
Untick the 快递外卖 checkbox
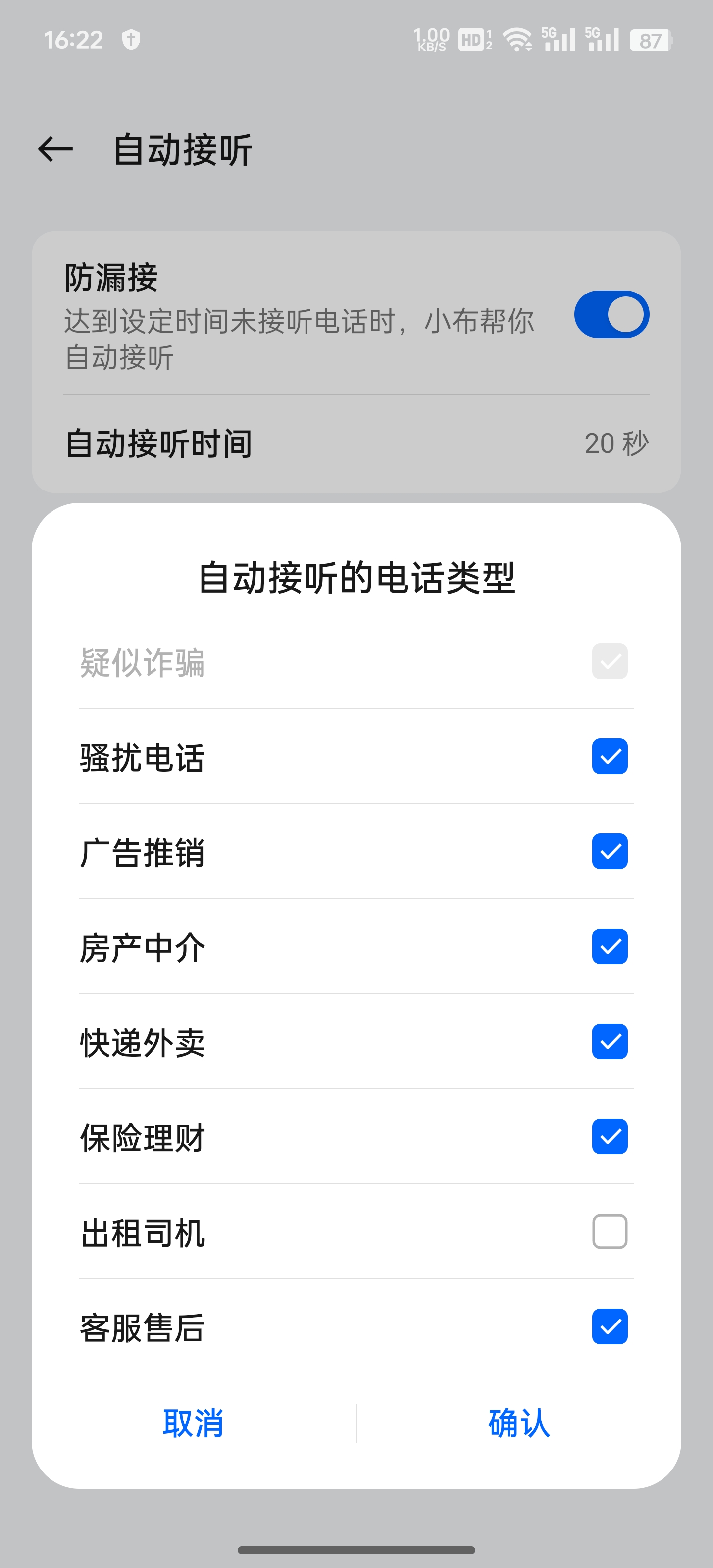pos(610,1041)
